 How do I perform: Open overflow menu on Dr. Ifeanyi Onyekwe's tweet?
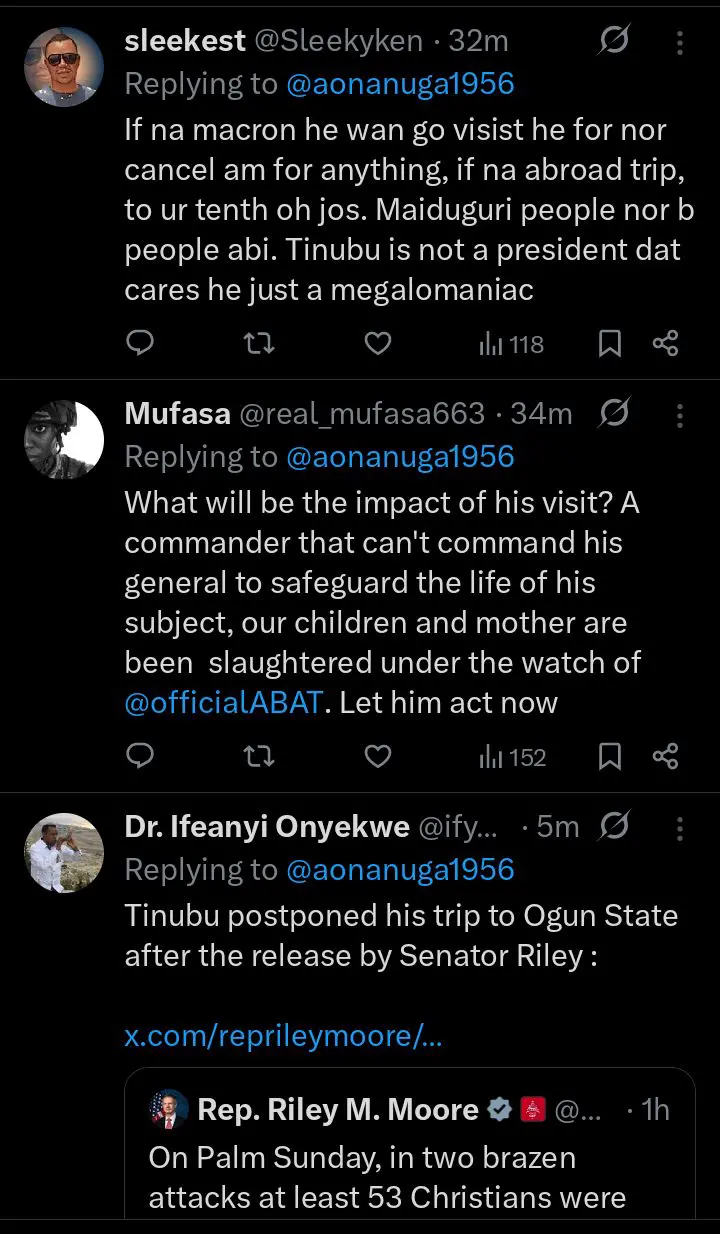680,828
